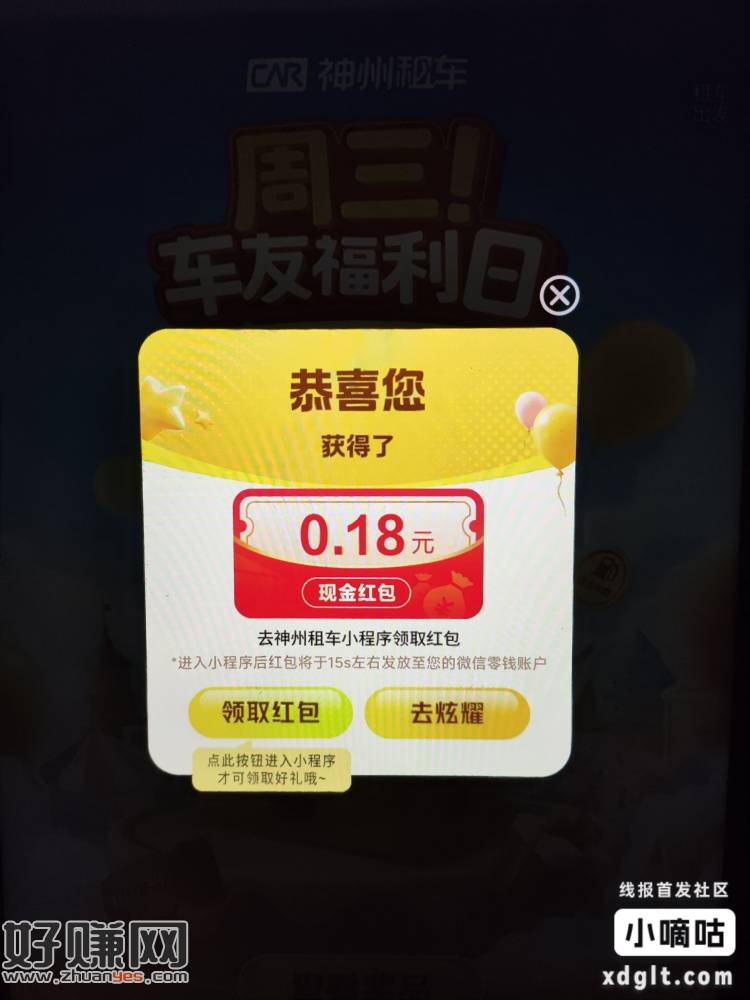750x1000 pixels.
Task: Close the 恭喜您 red packet dialog
Action: click(559, 296)
